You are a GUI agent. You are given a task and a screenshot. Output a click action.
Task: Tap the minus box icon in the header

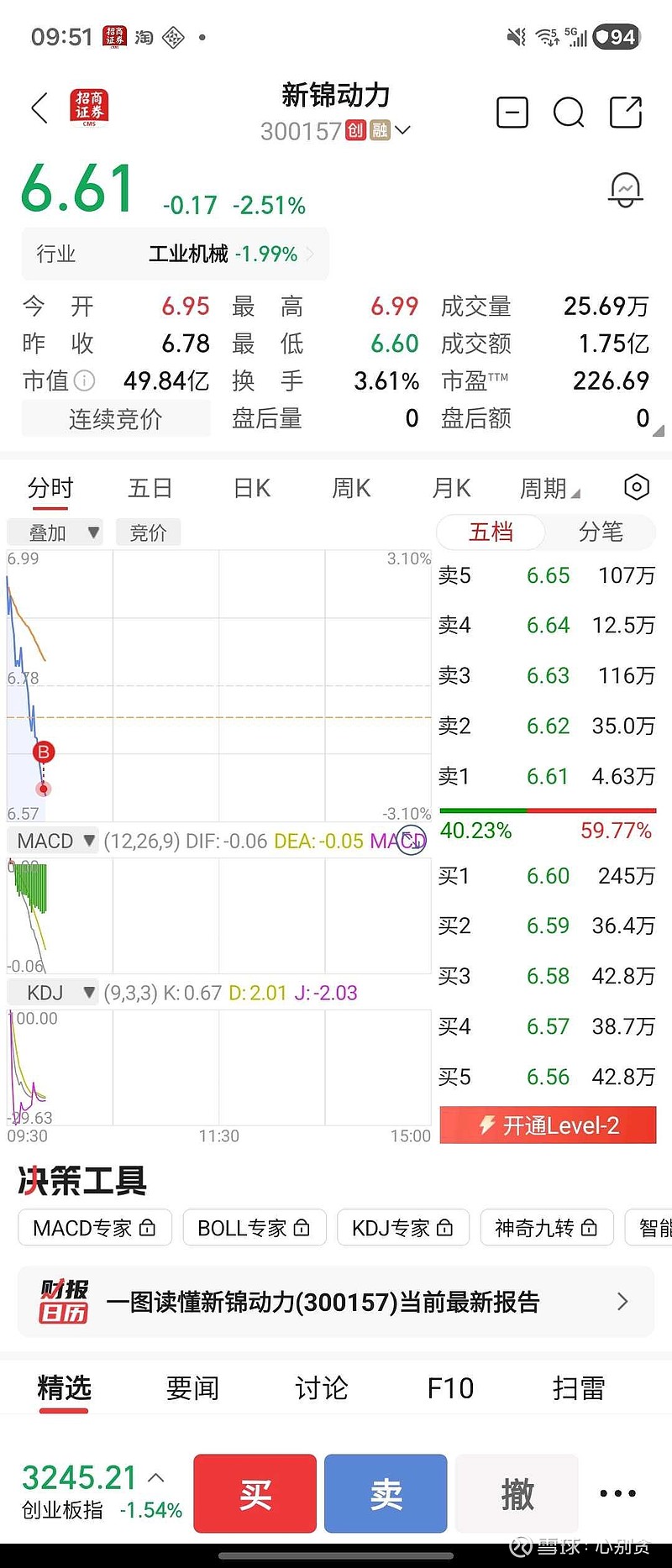(x=512, y=112)
